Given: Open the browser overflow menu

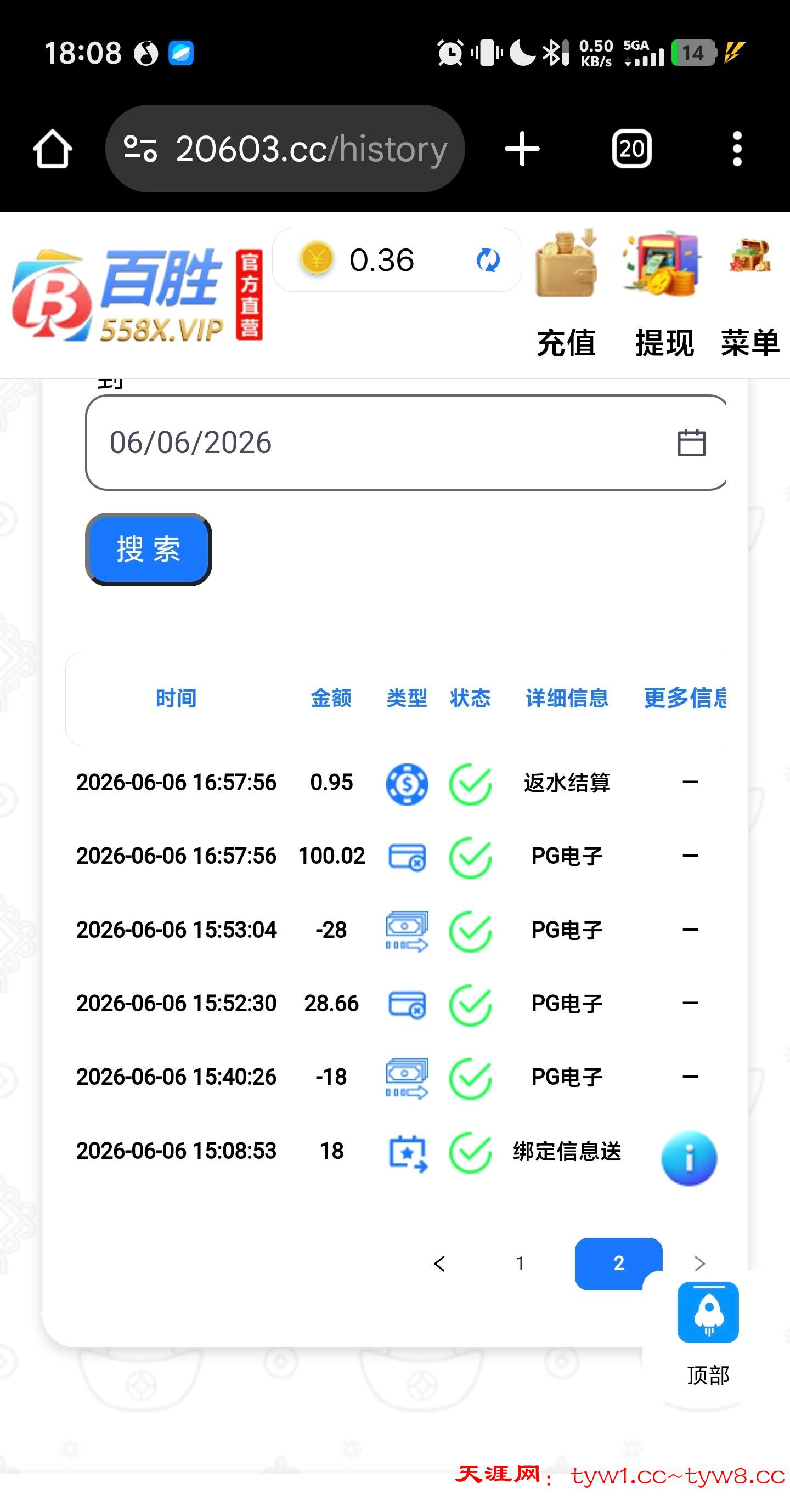Looking at the screenshot, I should click(x=737, y=149).
